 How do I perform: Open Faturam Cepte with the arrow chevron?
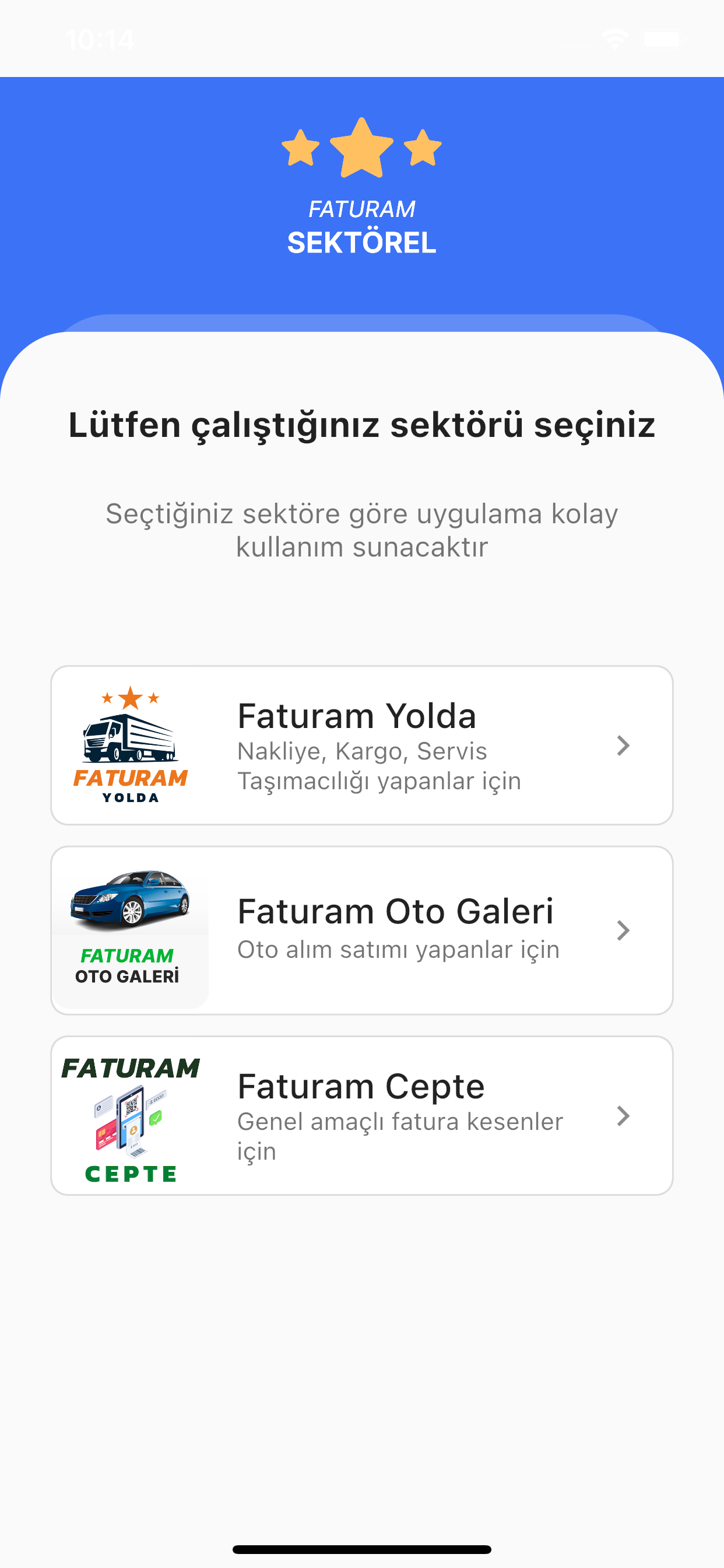pos(624,1117)
